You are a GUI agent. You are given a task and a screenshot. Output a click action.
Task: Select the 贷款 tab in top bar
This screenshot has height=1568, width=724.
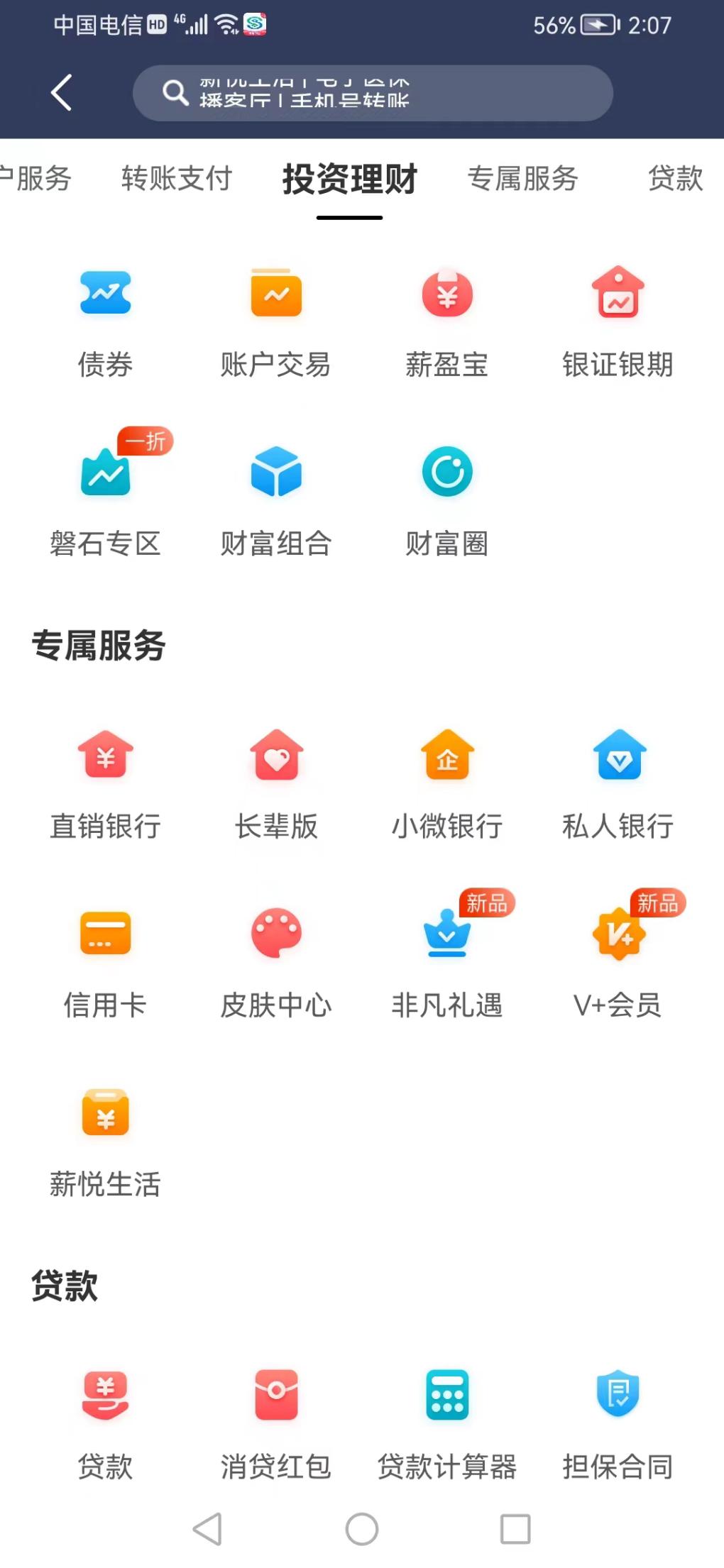675,178
